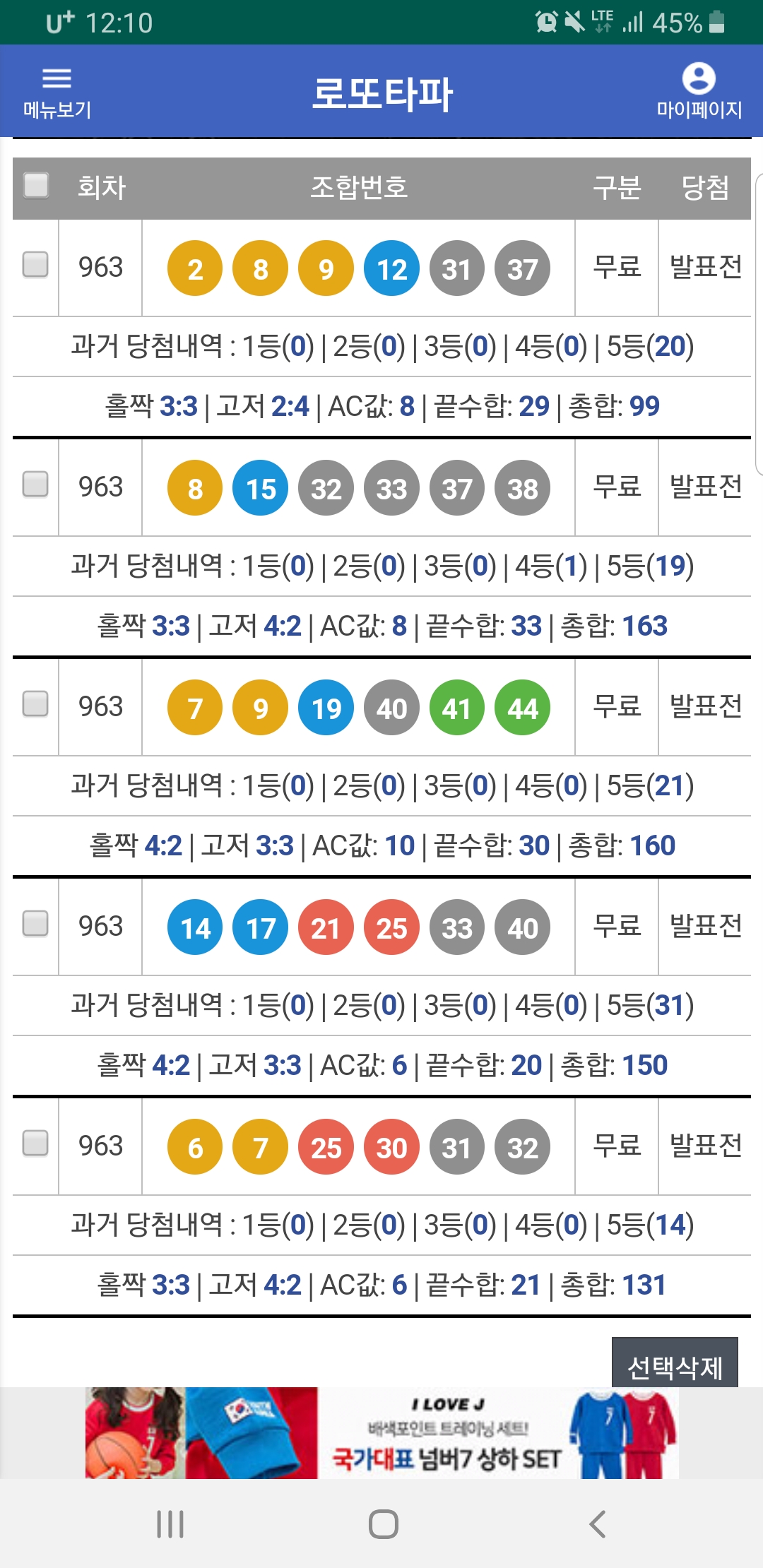
Task: Go back using the system back button
Action: pos(598,1524)
